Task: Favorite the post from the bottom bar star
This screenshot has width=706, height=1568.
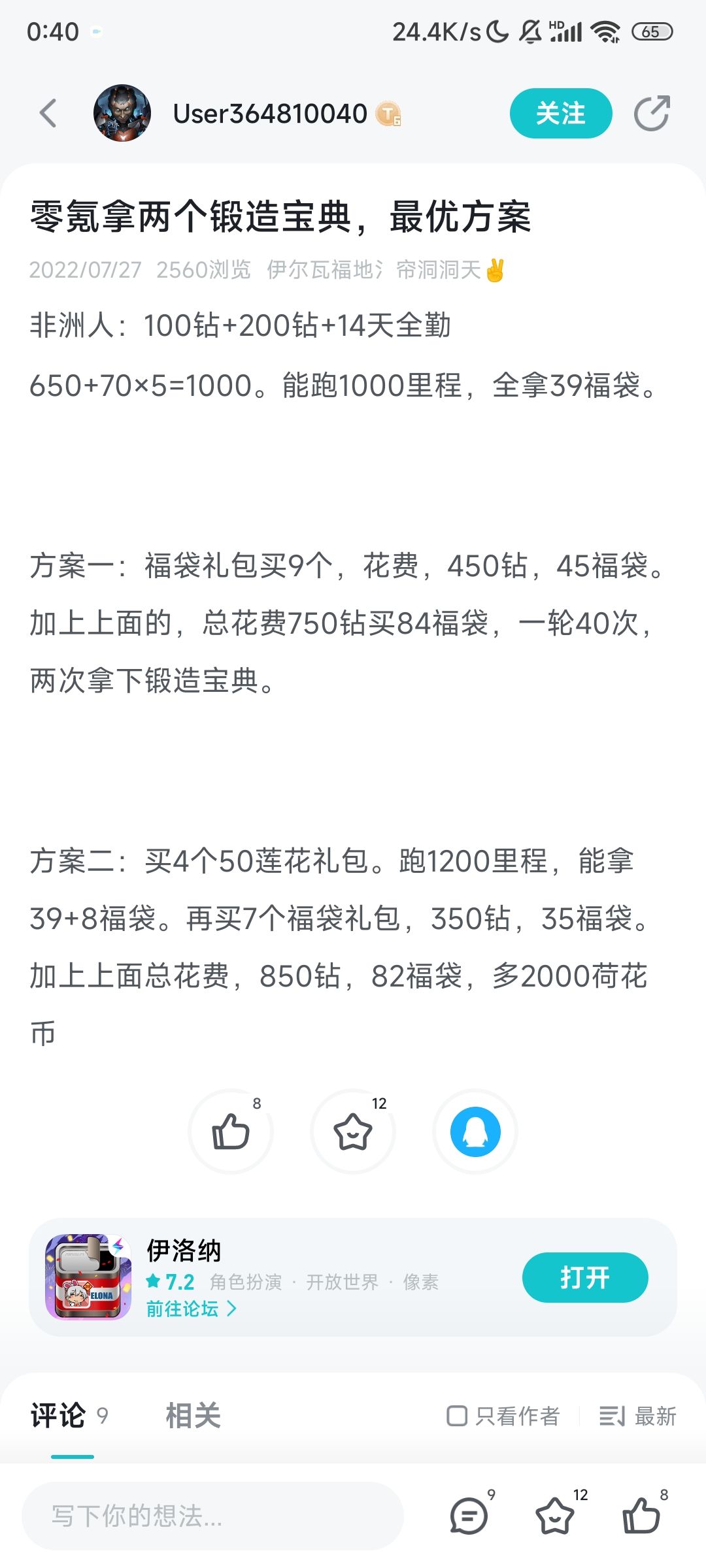Action: (x=555, y=1515)
